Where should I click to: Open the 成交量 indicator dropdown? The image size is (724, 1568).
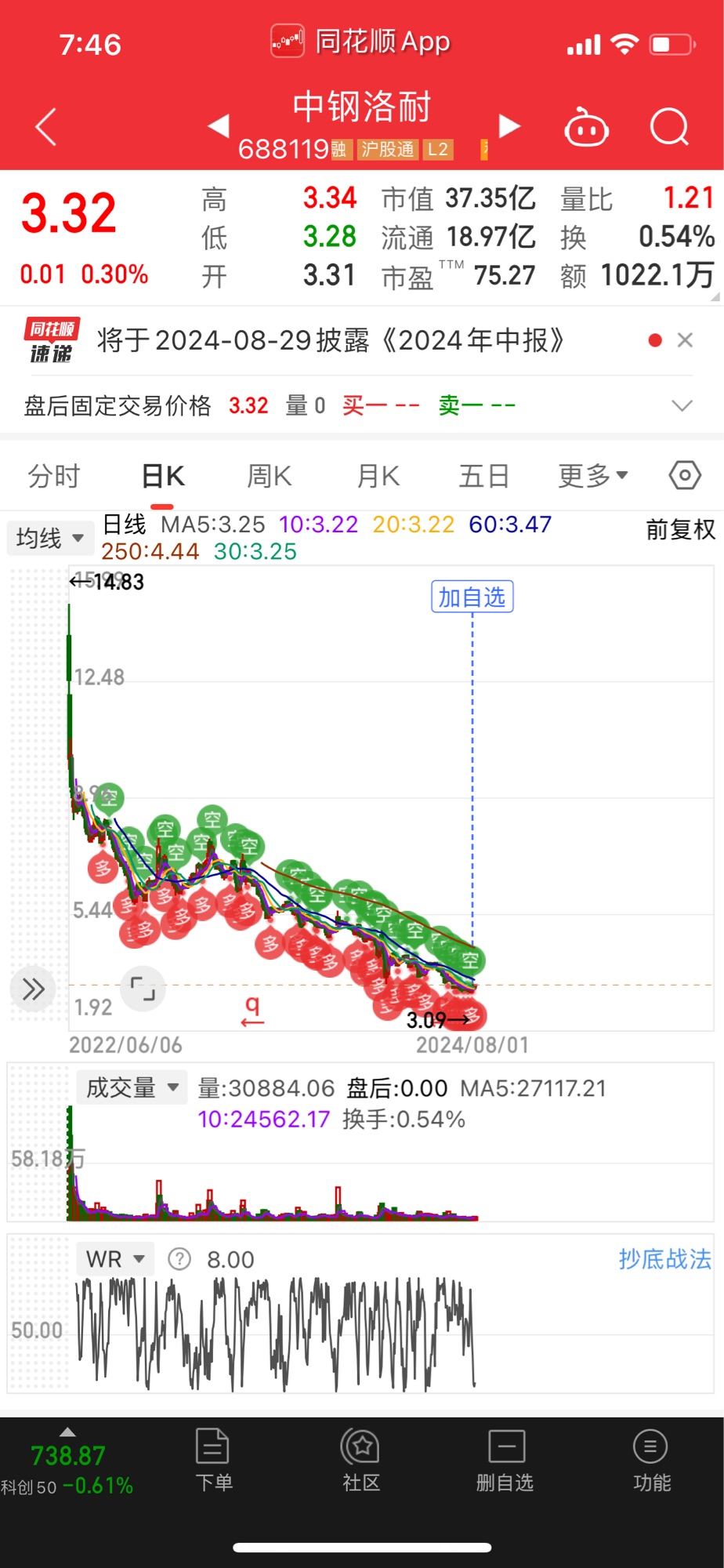coord(132,1087)
